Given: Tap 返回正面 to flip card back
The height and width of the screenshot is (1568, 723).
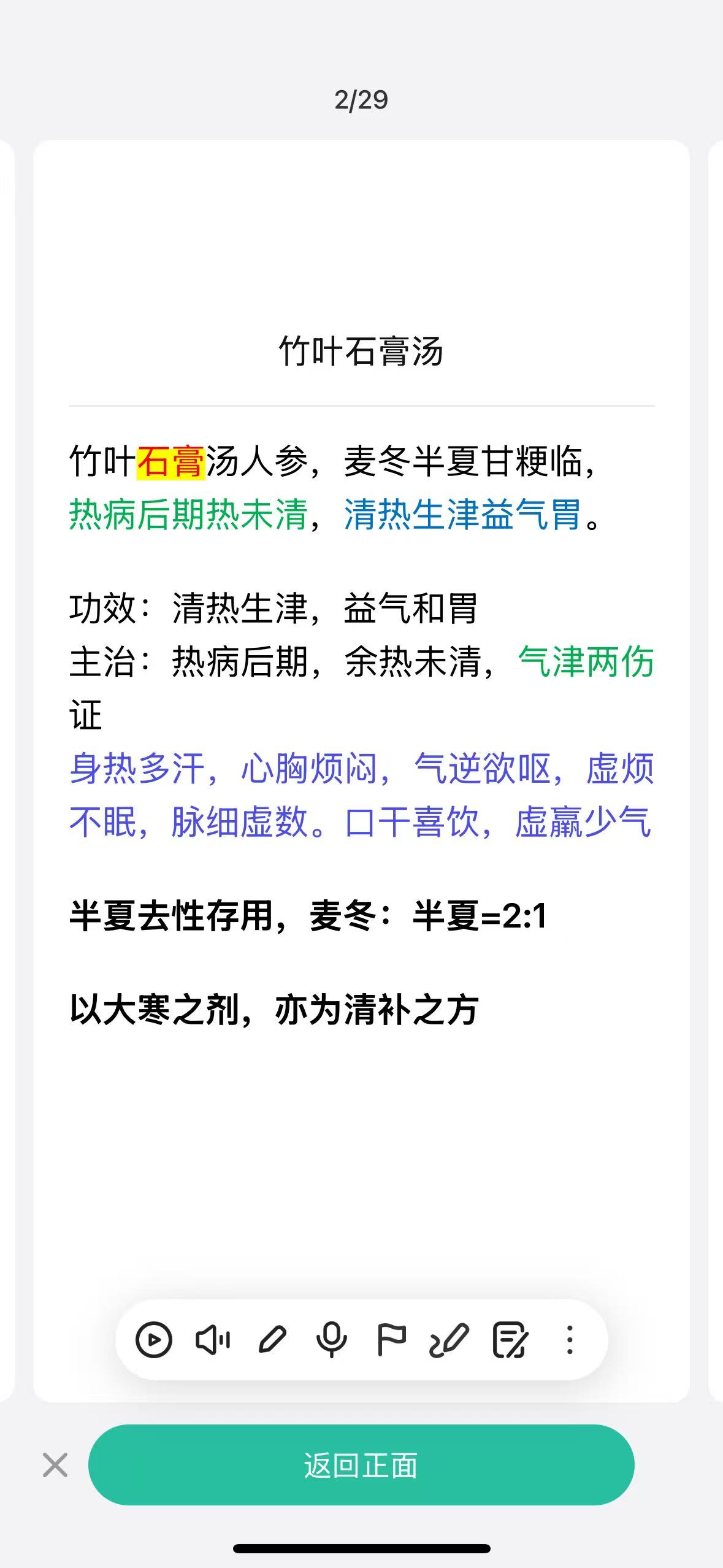Looking at the screenshot, I should [361, 1465].
